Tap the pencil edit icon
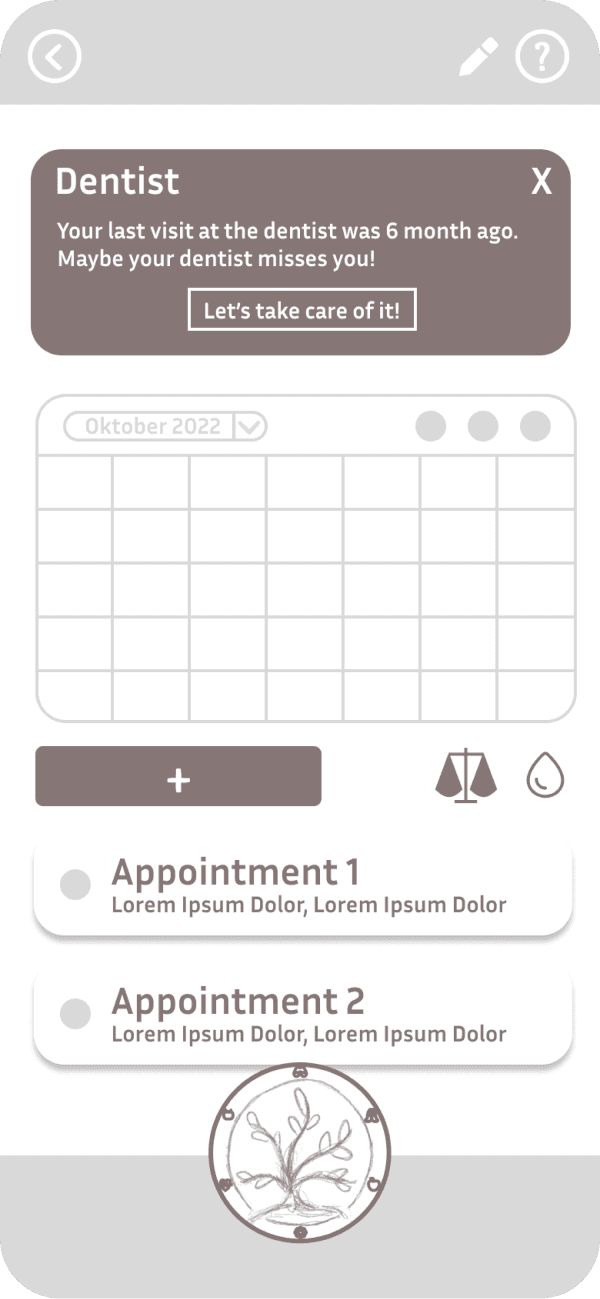This screenshot has height=1299, width=600. coord(478,57)
